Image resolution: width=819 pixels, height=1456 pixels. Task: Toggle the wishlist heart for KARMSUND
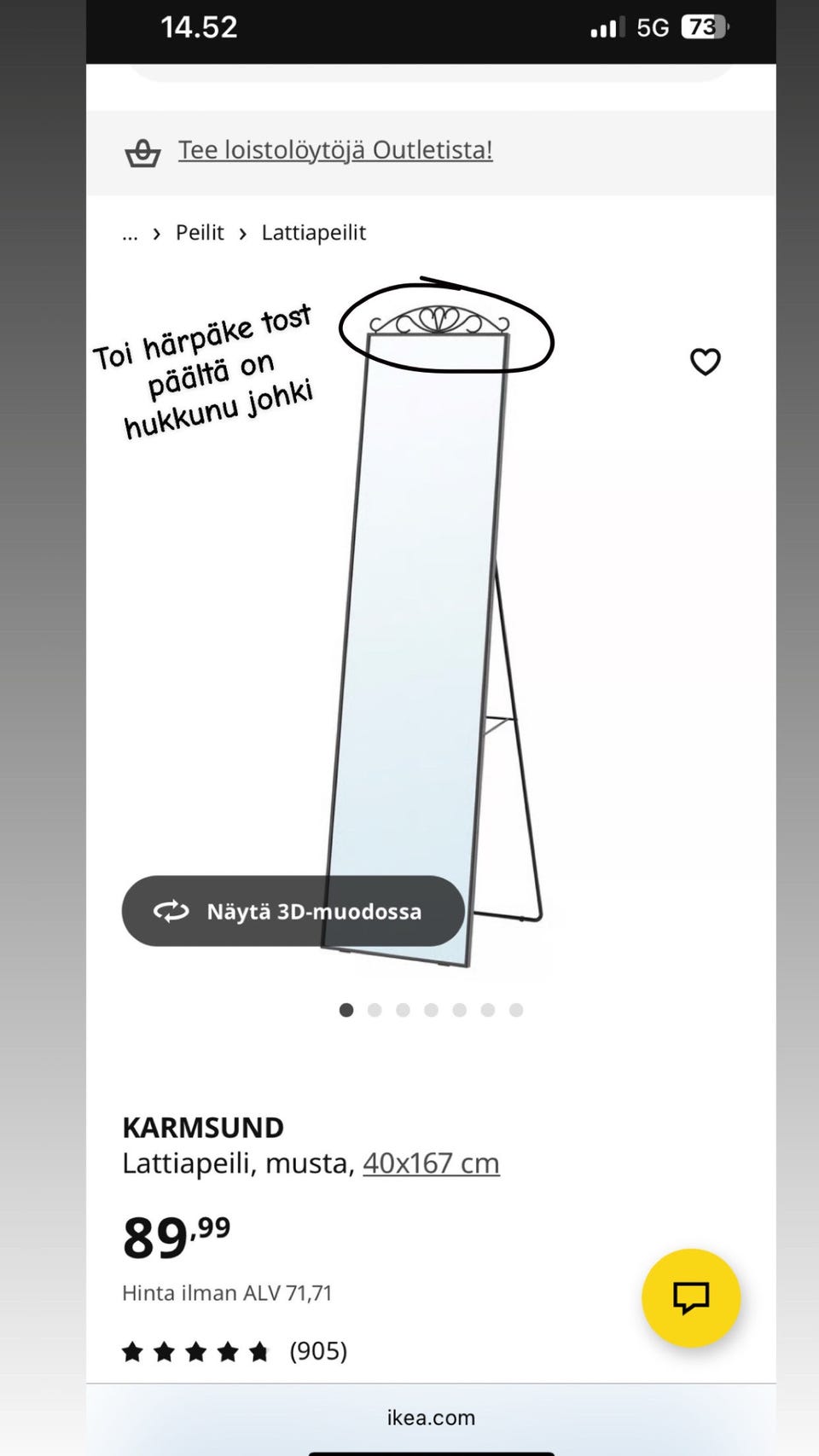(706, 362)
